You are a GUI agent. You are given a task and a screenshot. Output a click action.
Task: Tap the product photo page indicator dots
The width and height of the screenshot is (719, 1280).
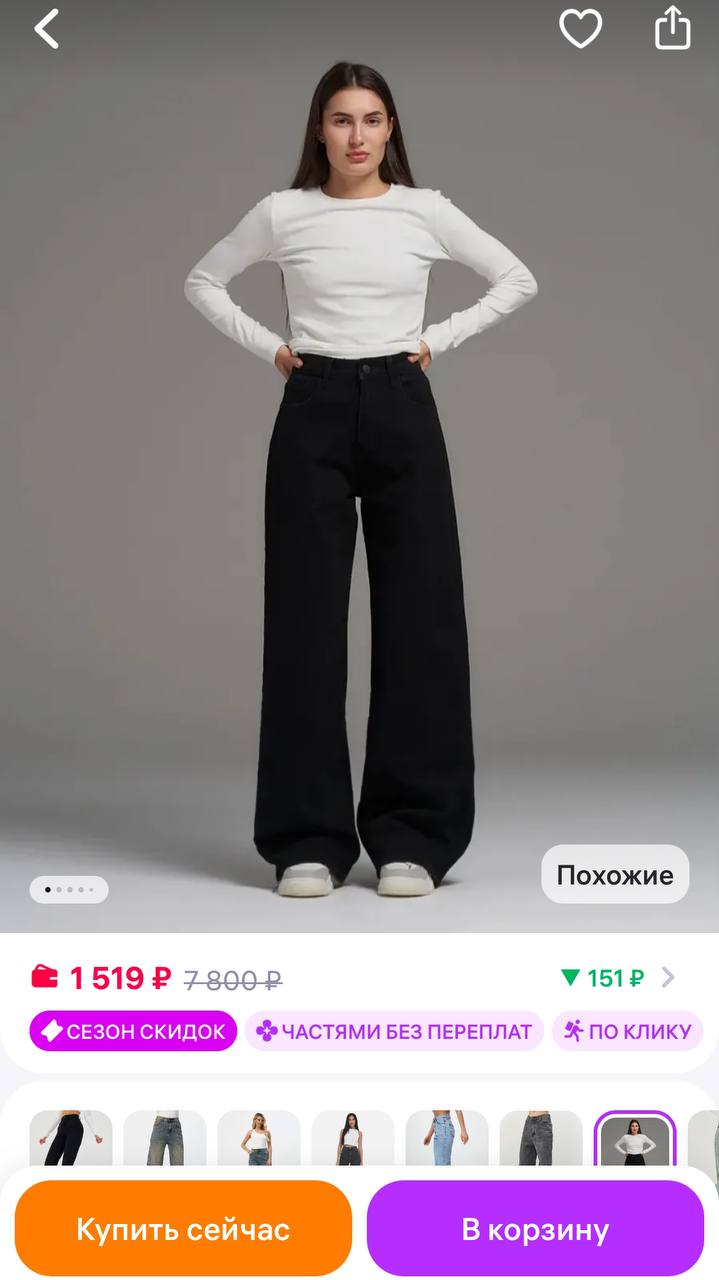[x=69, y=889]
